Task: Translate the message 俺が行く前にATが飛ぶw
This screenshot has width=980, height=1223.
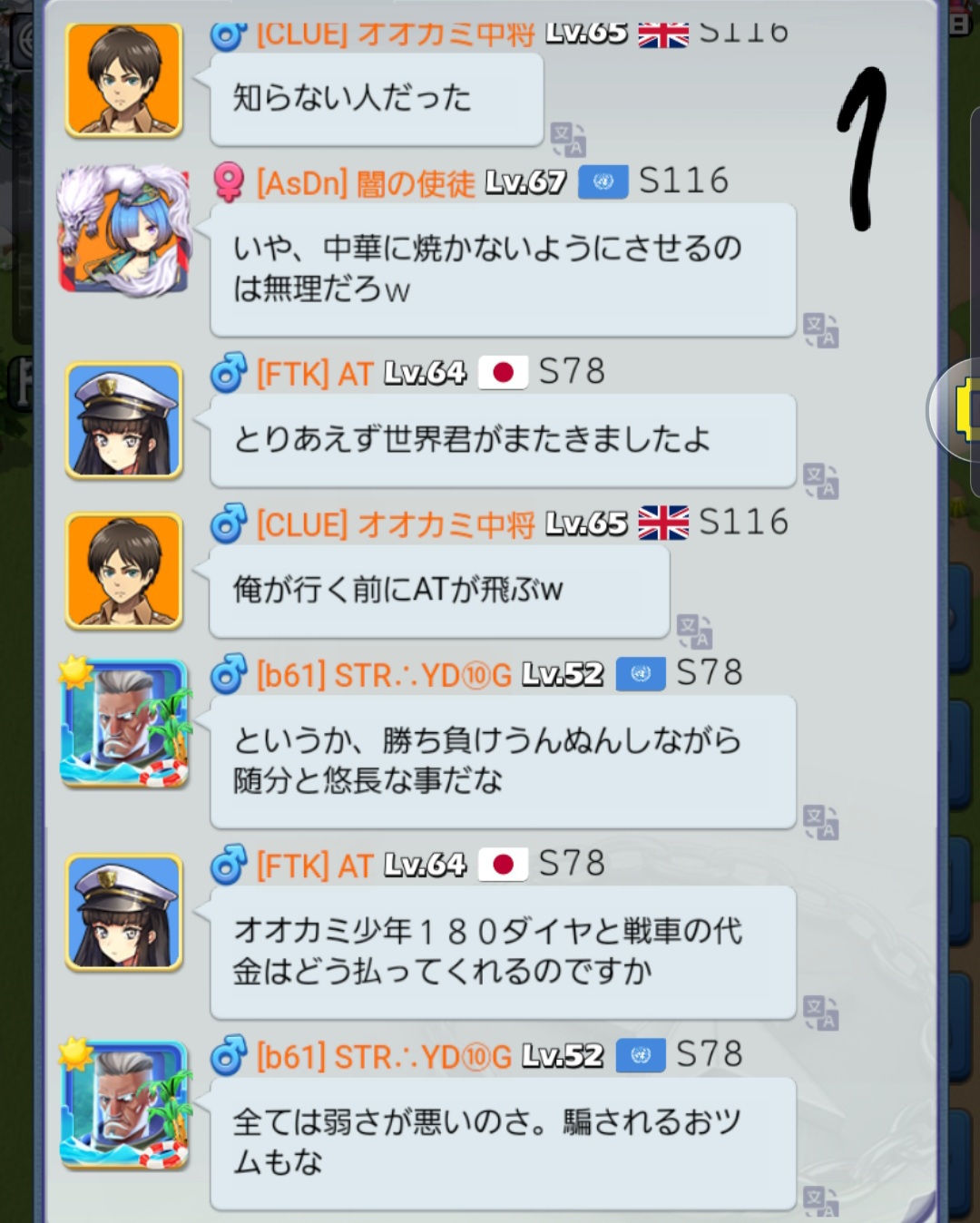Action: (x=694, y=631)
